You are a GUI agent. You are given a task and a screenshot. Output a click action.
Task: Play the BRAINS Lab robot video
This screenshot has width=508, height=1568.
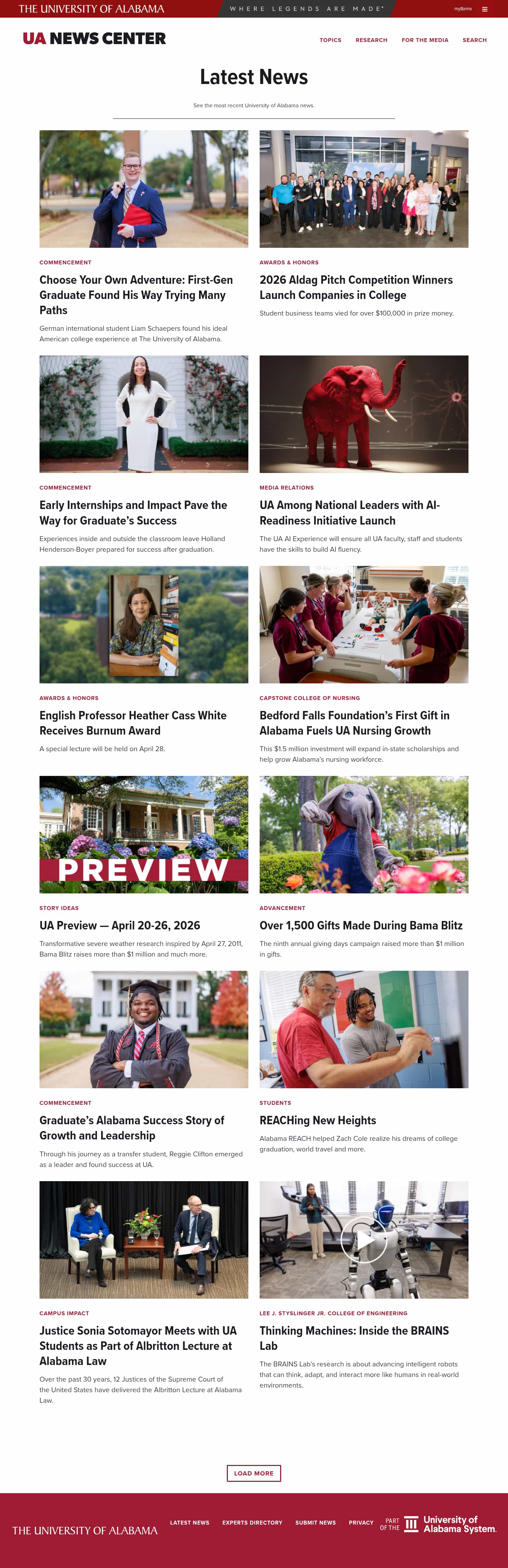(x=364, y=1240)
